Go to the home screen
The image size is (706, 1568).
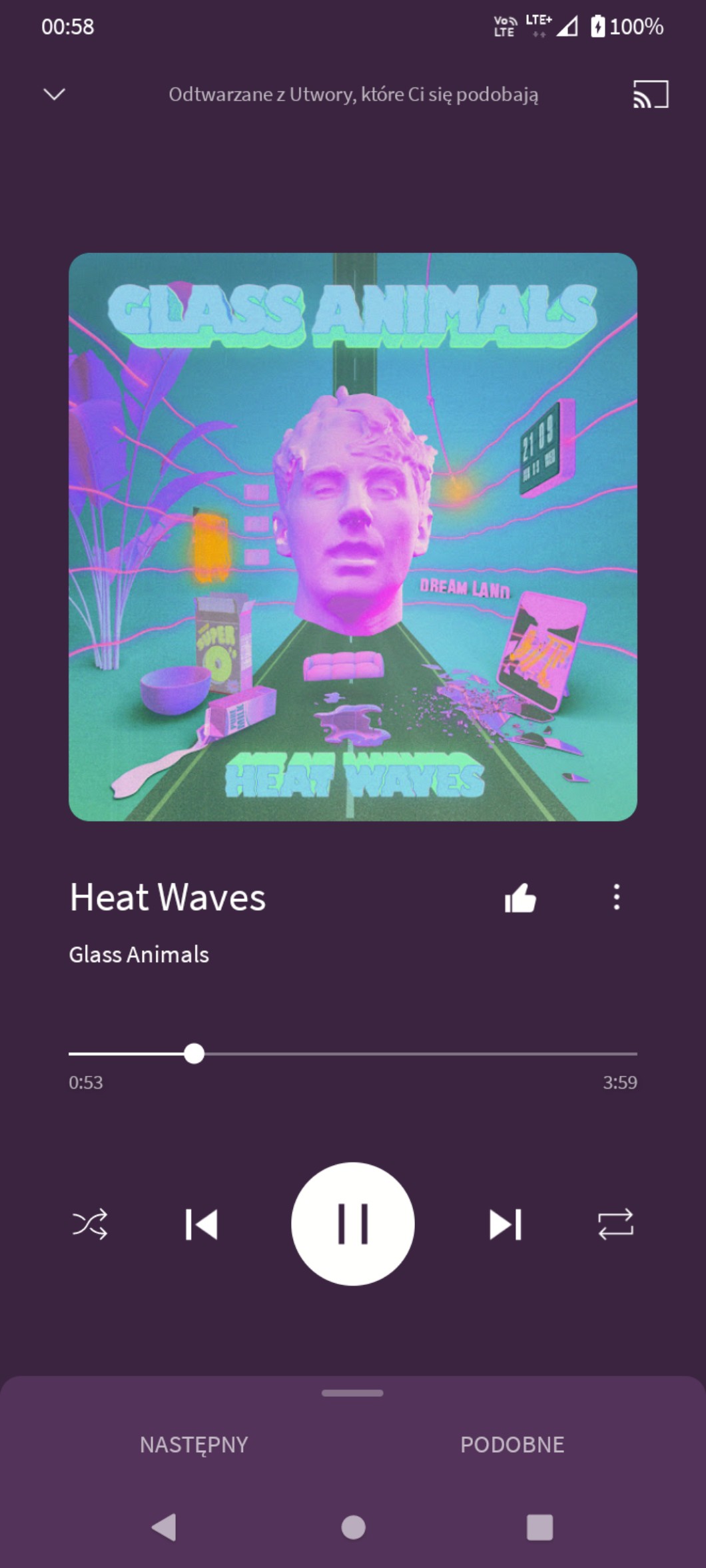(353, 1527)
